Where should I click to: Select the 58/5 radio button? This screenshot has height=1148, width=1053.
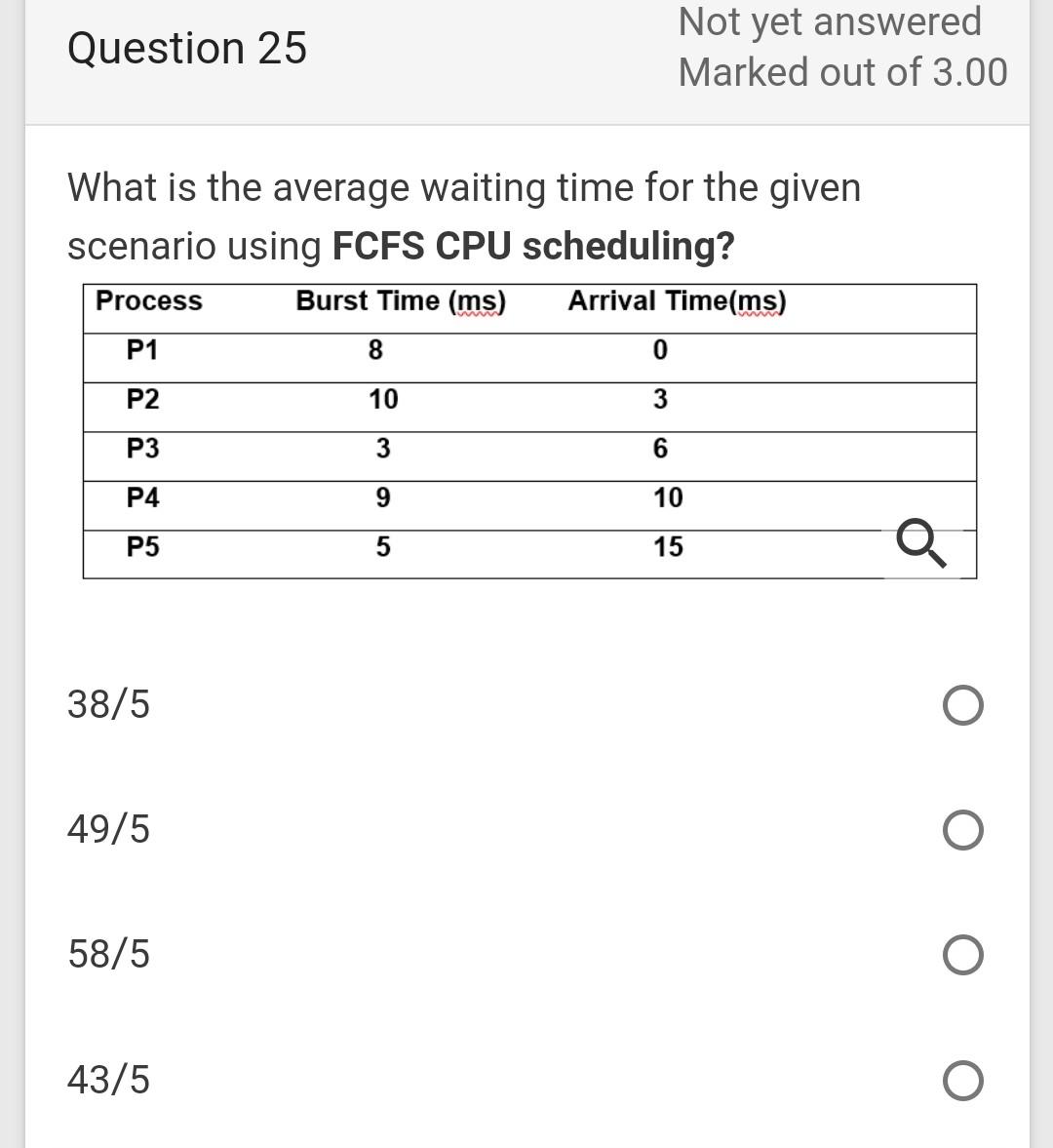click(962, 956)
